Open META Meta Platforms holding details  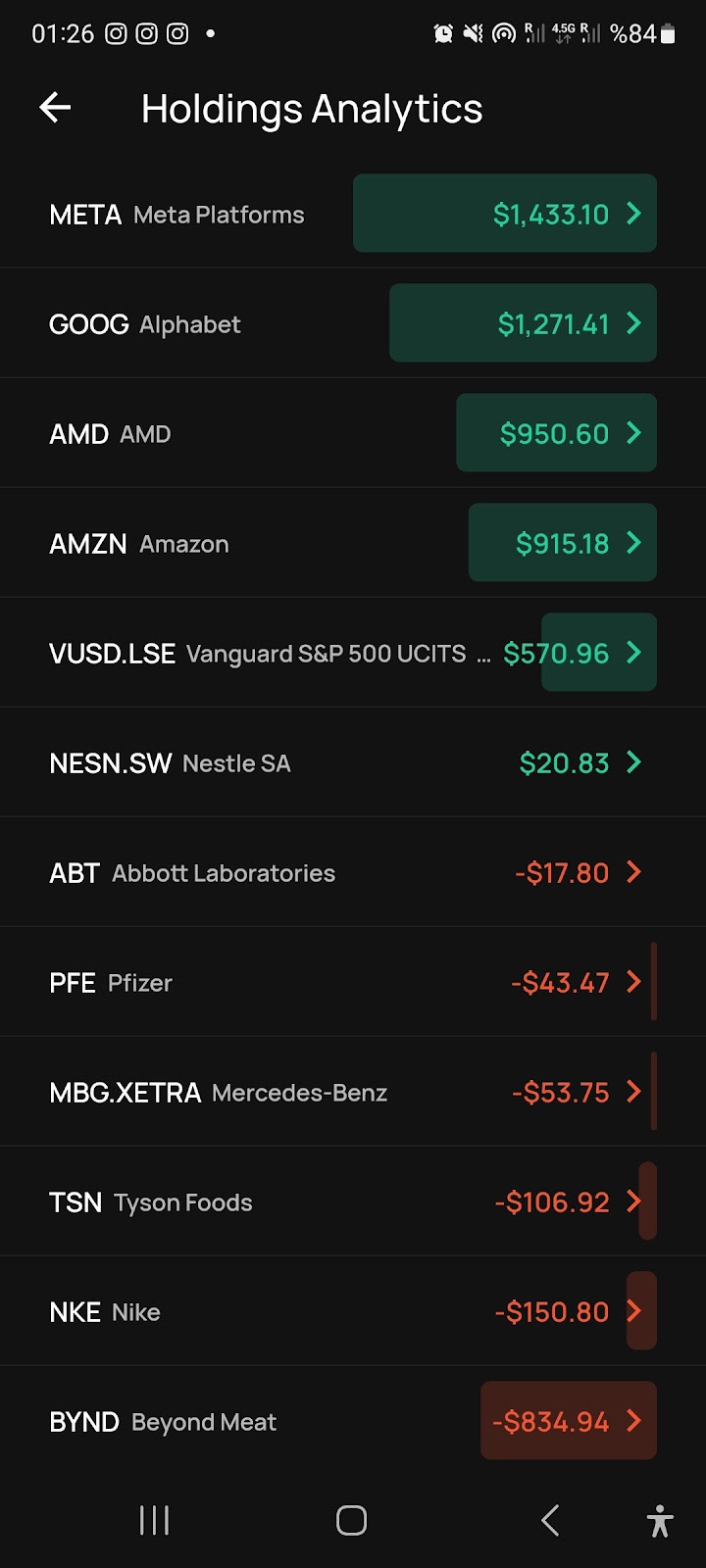coord(353,214)
